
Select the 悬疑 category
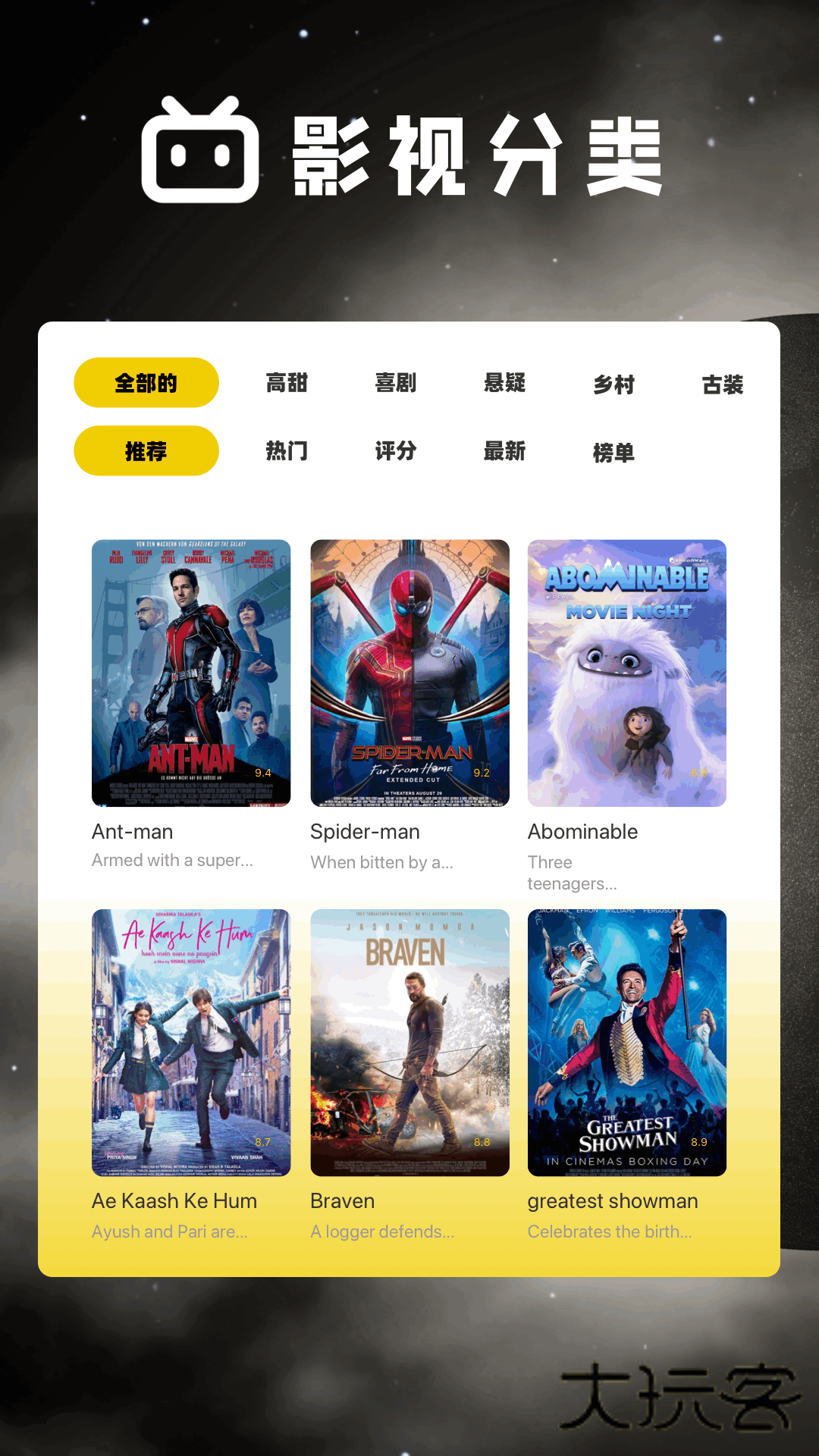coord(506,384)
